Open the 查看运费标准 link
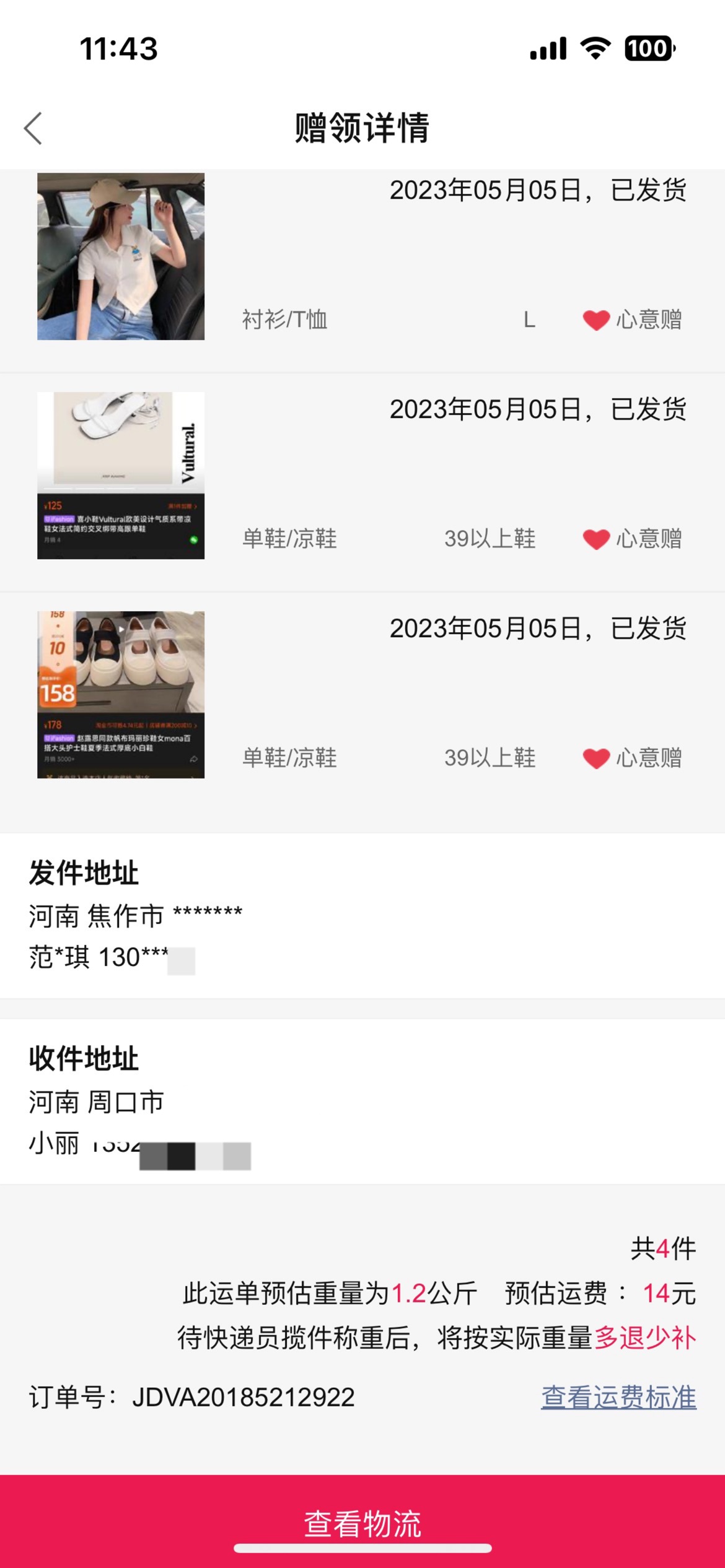 pos(618,1397)
